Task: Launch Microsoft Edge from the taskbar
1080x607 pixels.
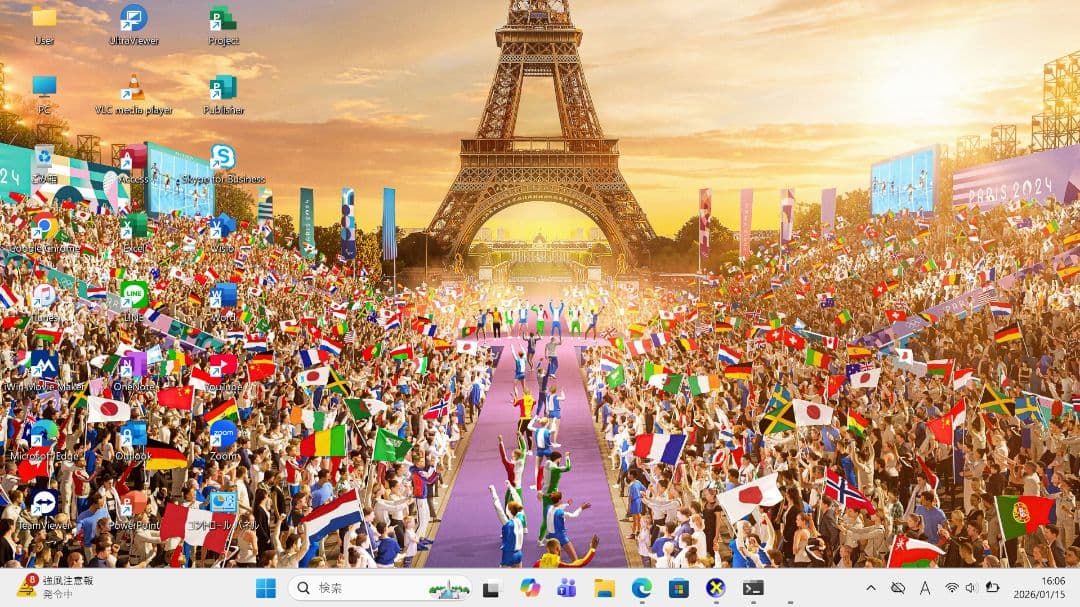Action: [641, 588]
